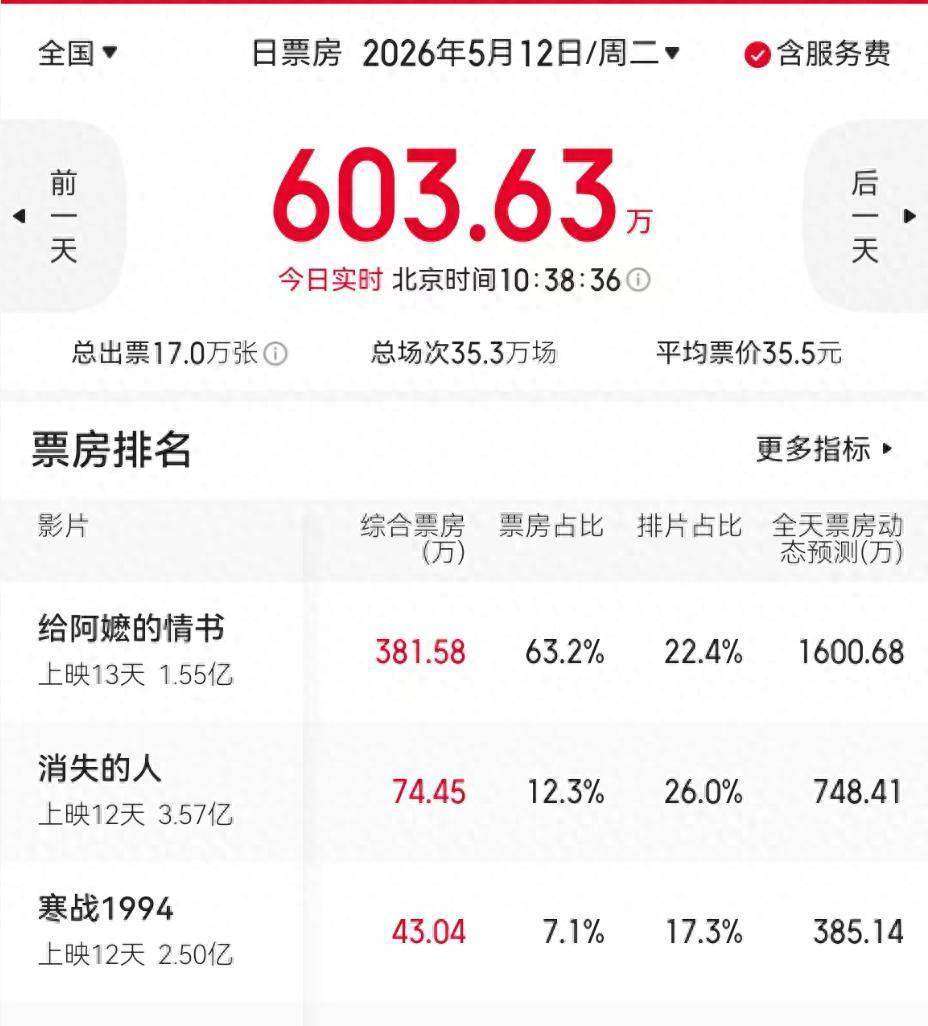Open the date picker showing 2026年5月12日
The image size is (928, 1026).
click(x=521, y=53)
